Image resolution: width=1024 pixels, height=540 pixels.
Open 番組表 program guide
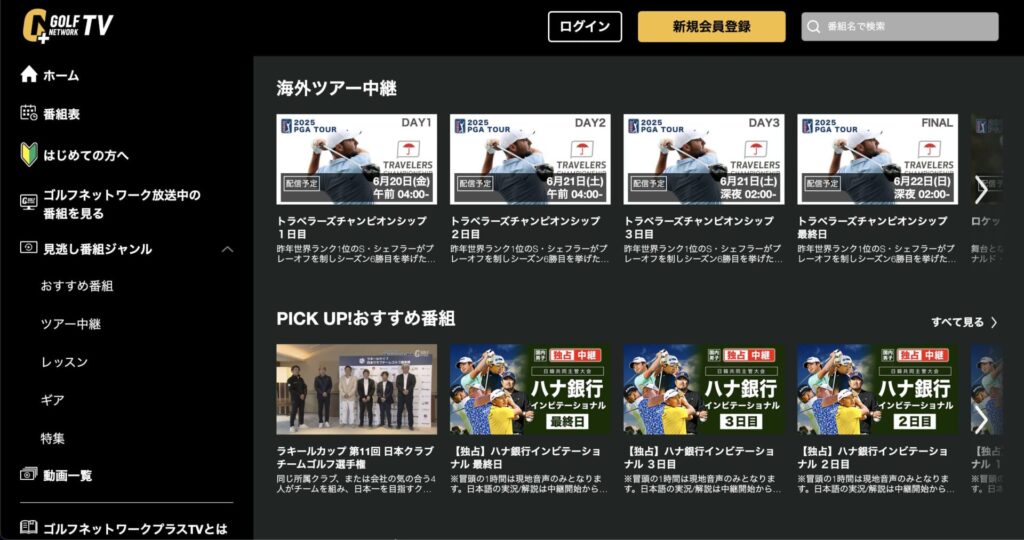(x=60, y=114)
